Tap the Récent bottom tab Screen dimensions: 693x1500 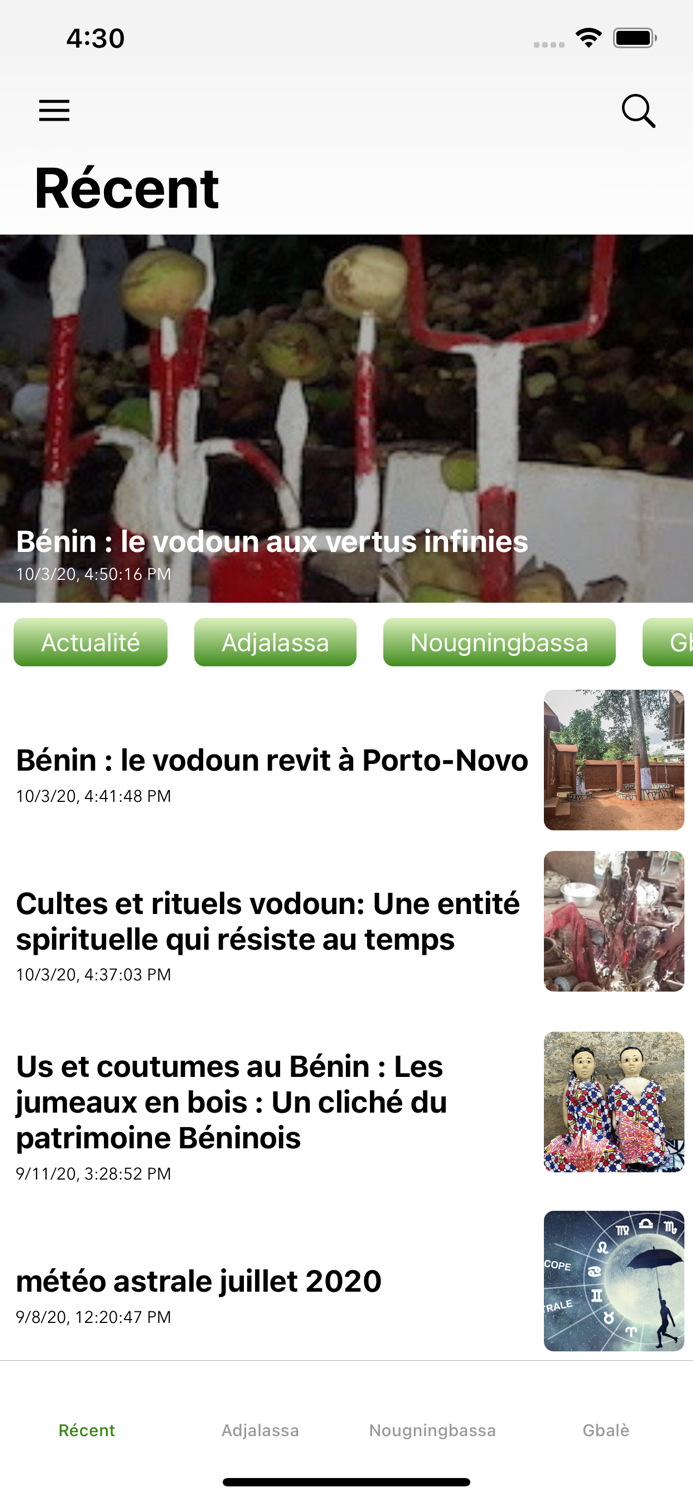coord(87,1430)
